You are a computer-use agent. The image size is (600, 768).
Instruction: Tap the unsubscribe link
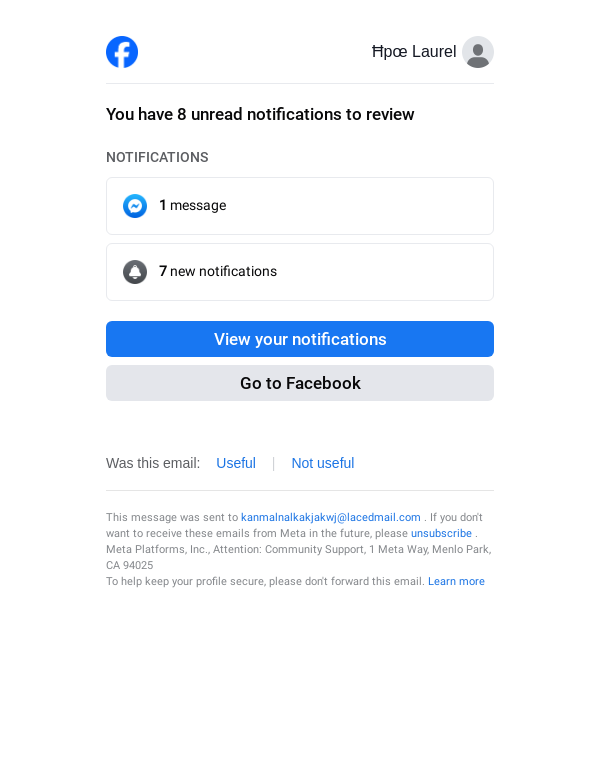[x=441, y=533]
